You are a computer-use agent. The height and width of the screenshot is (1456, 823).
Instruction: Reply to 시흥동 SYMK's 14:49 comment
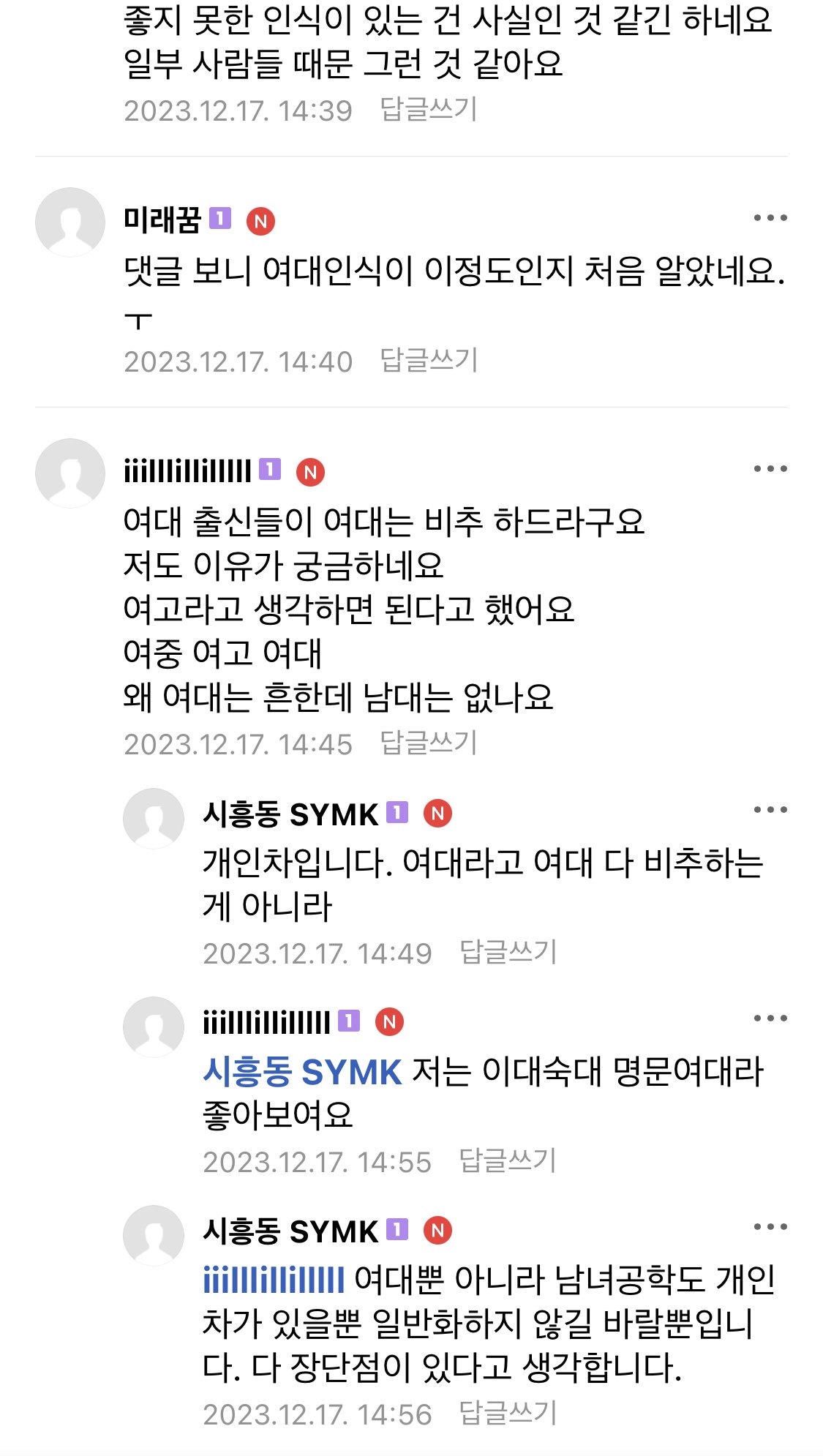pos(508,953)
